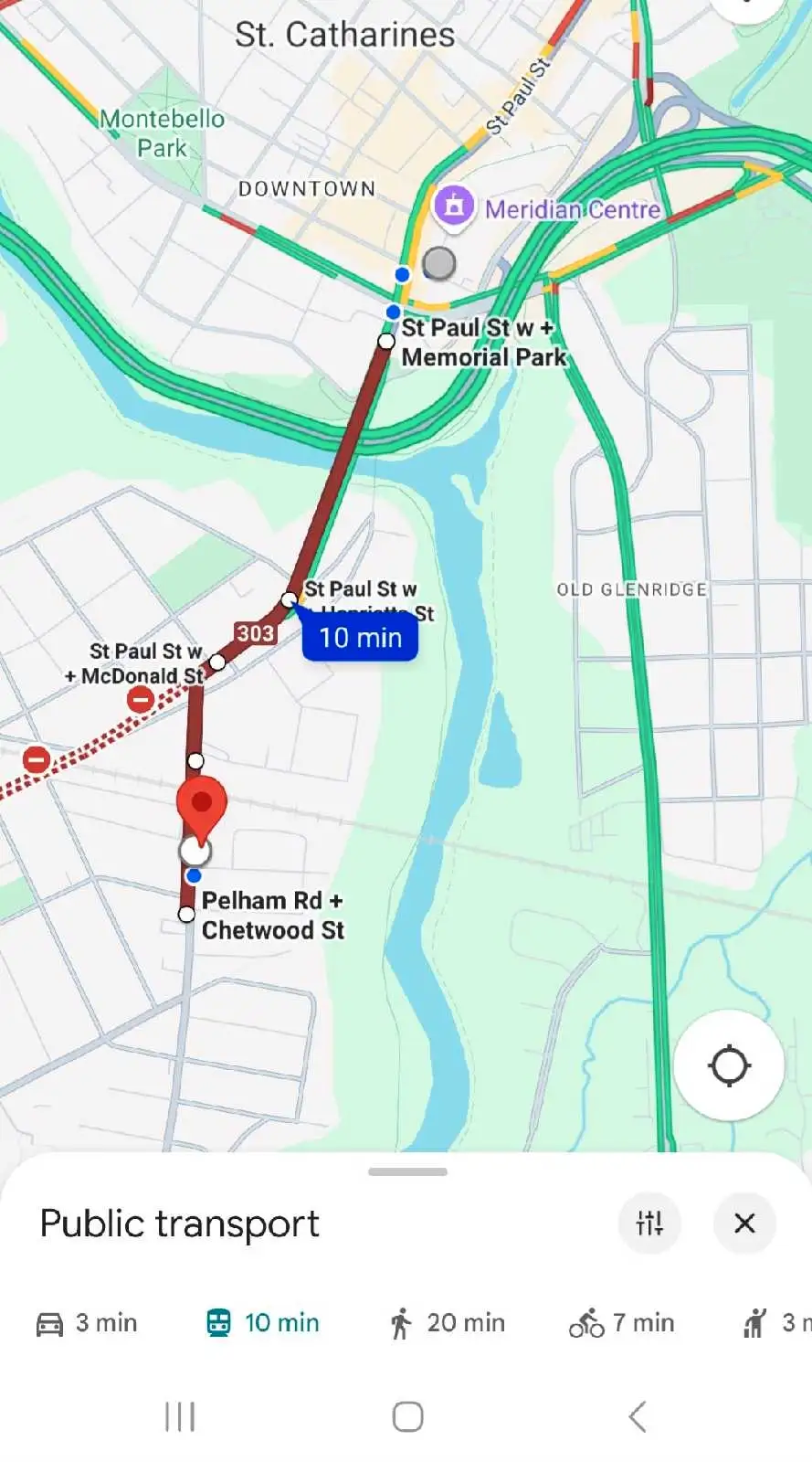Choose the cycling 7 min option

[x=621, y=1323]
